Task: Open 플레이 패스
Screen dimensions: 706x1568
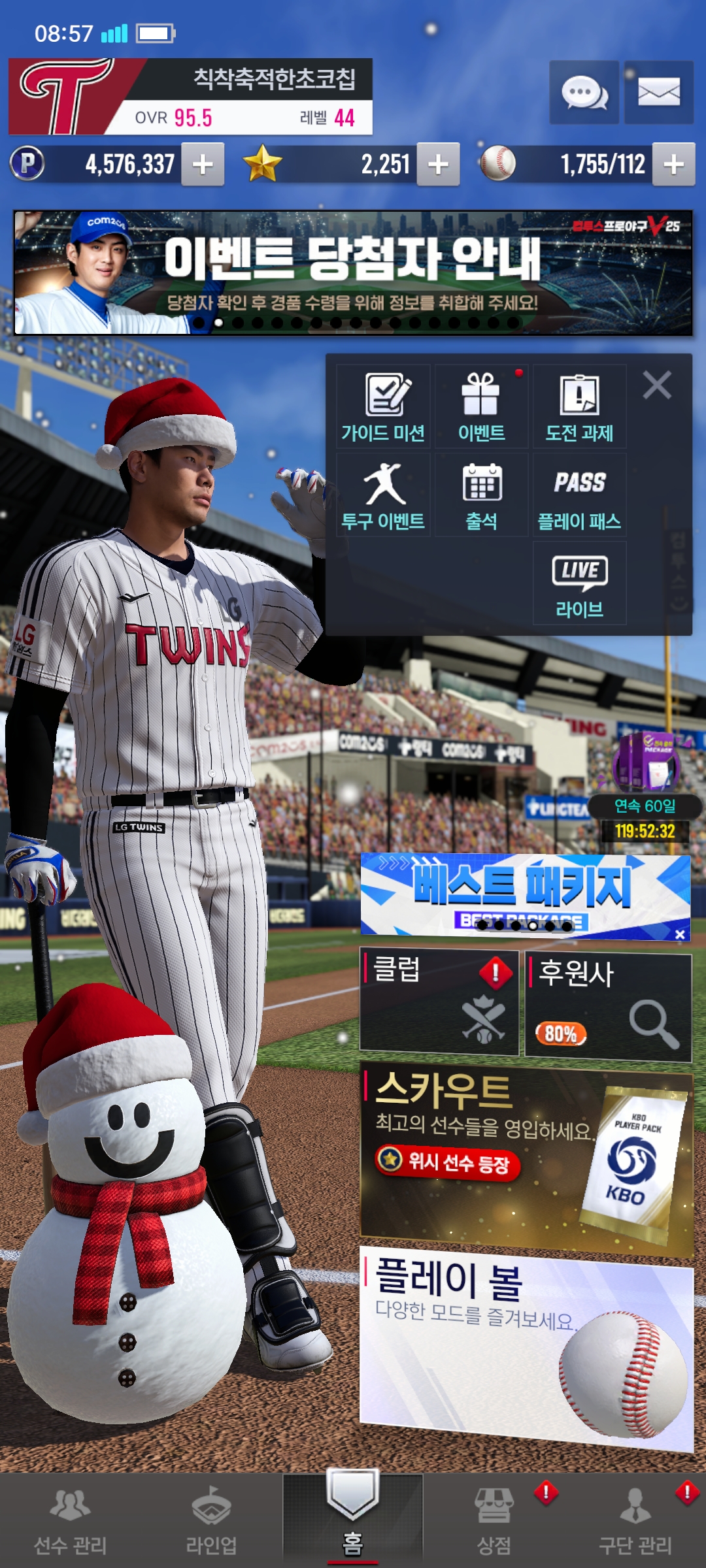Action: click(579, 495)
